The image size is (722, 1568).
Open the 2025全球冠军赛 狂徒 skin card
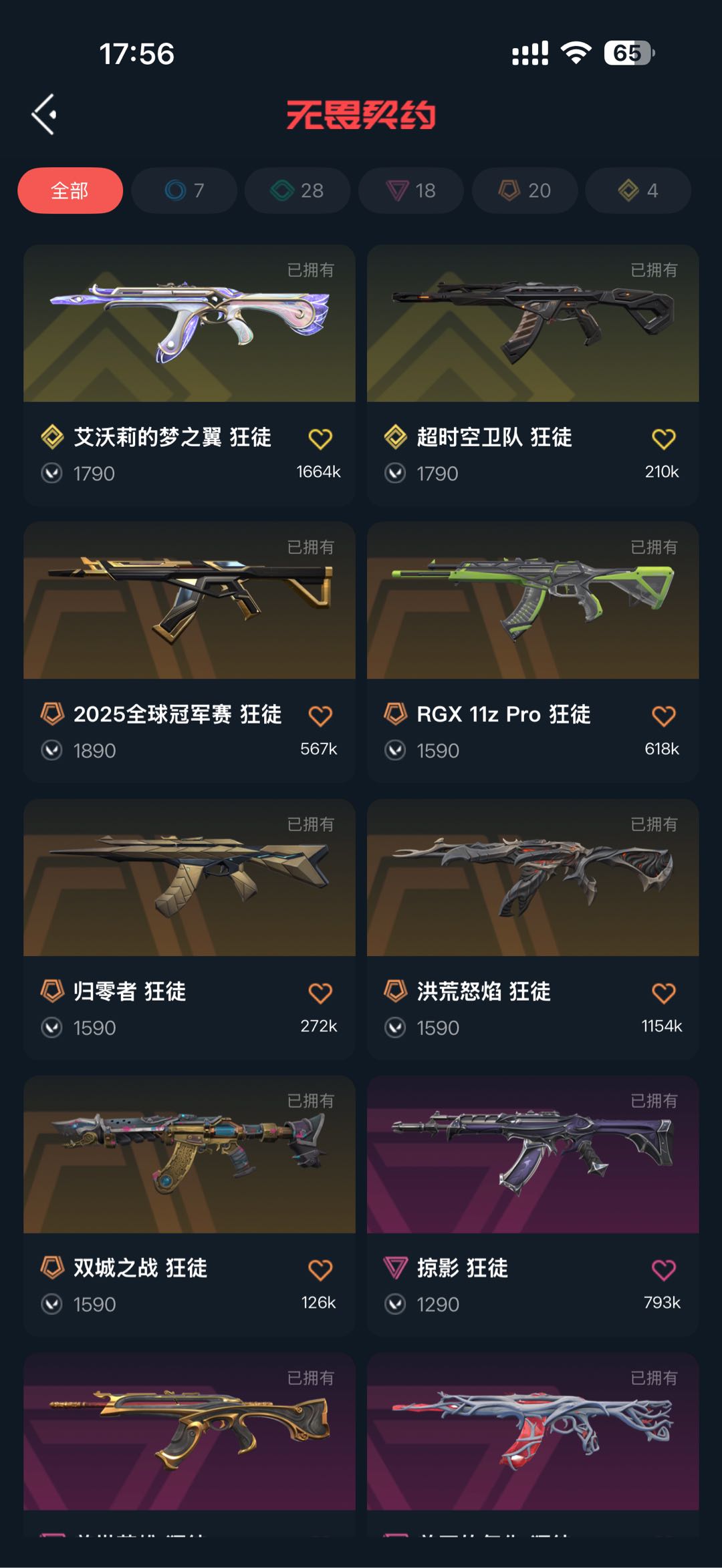(189, 601)
